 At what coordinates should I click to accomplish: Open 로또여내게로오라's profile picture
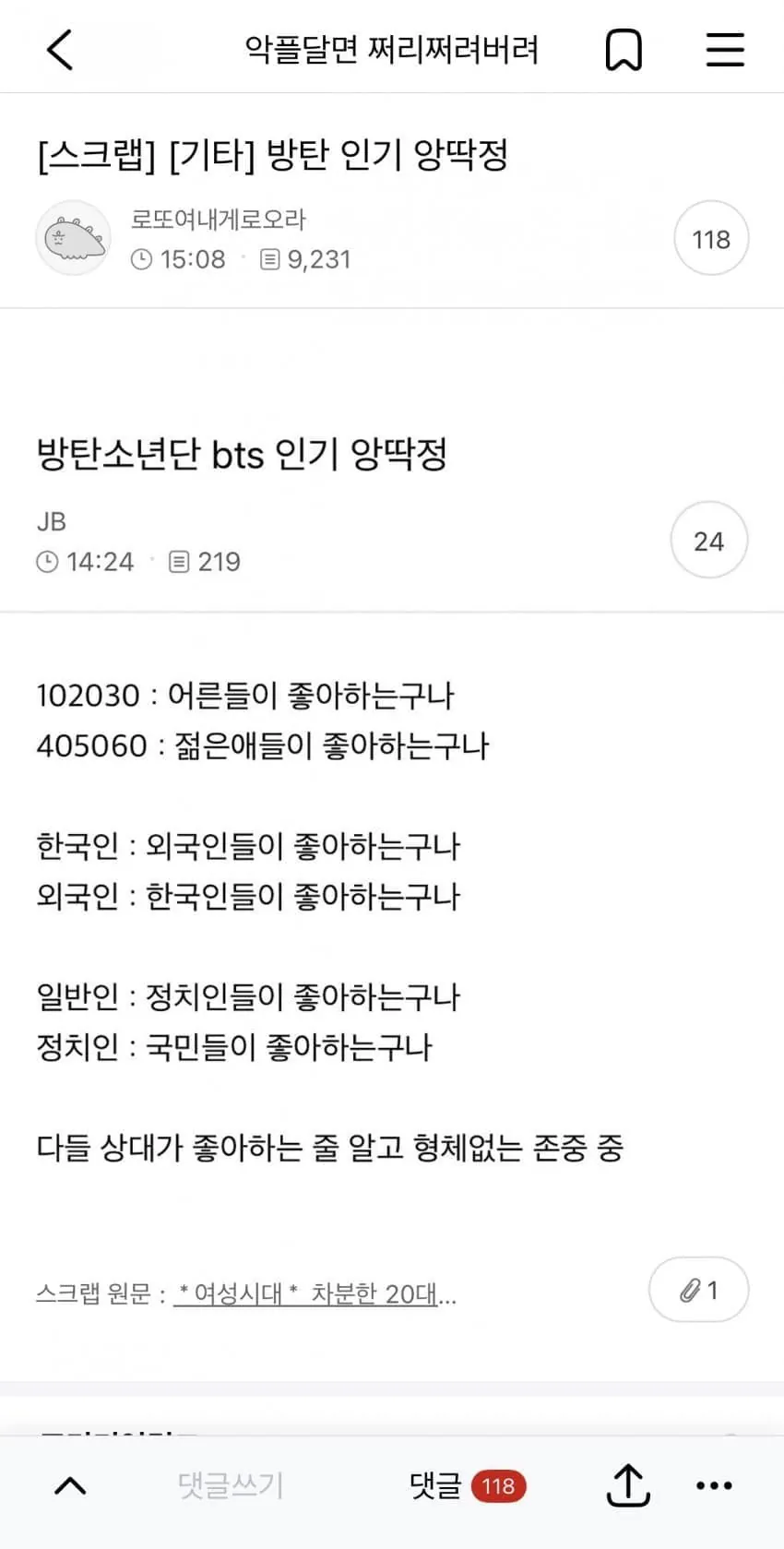click(73, 238)
